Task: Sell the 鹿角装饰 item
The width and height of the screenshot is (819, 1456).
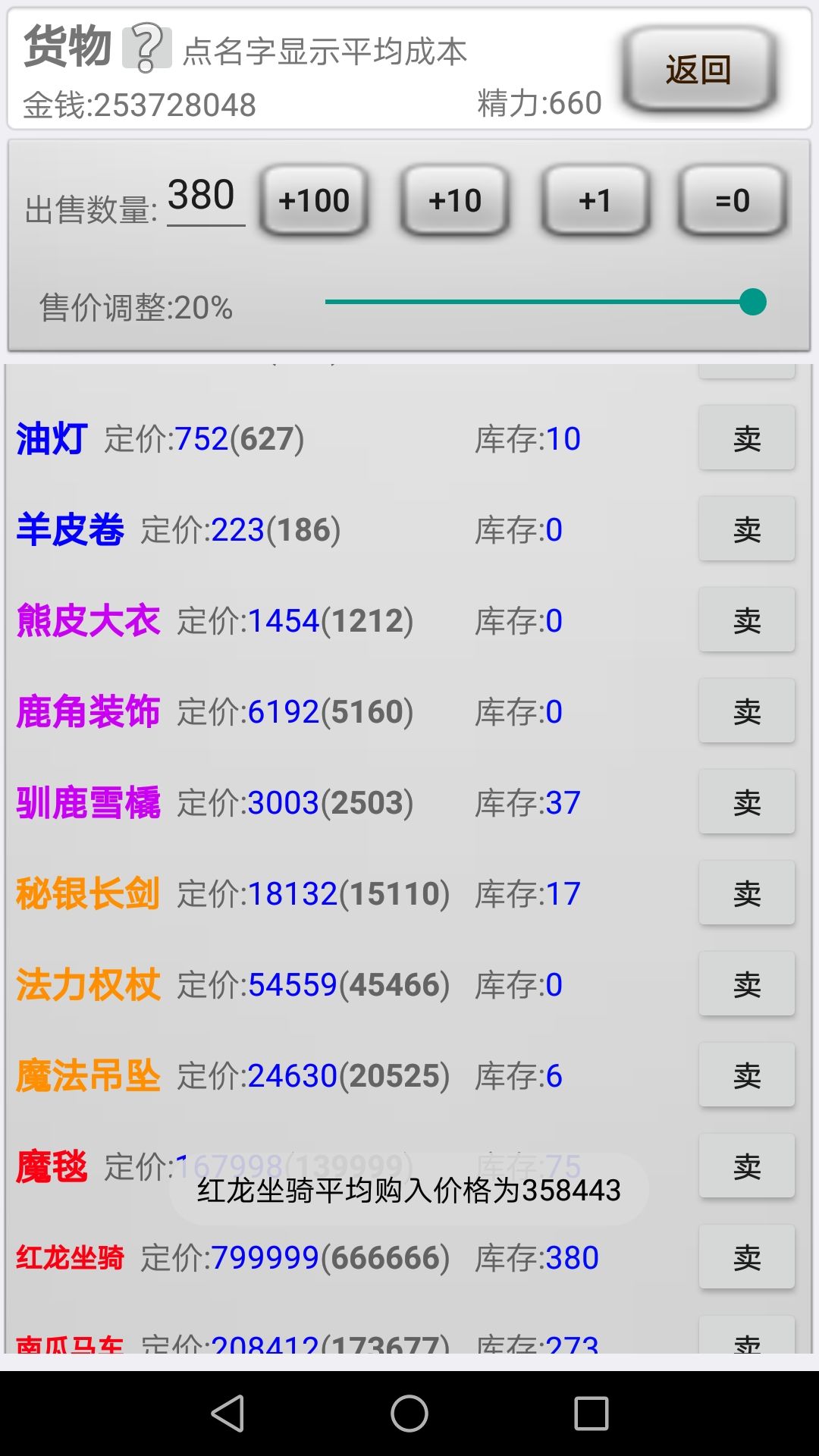Action: (746, 711)
